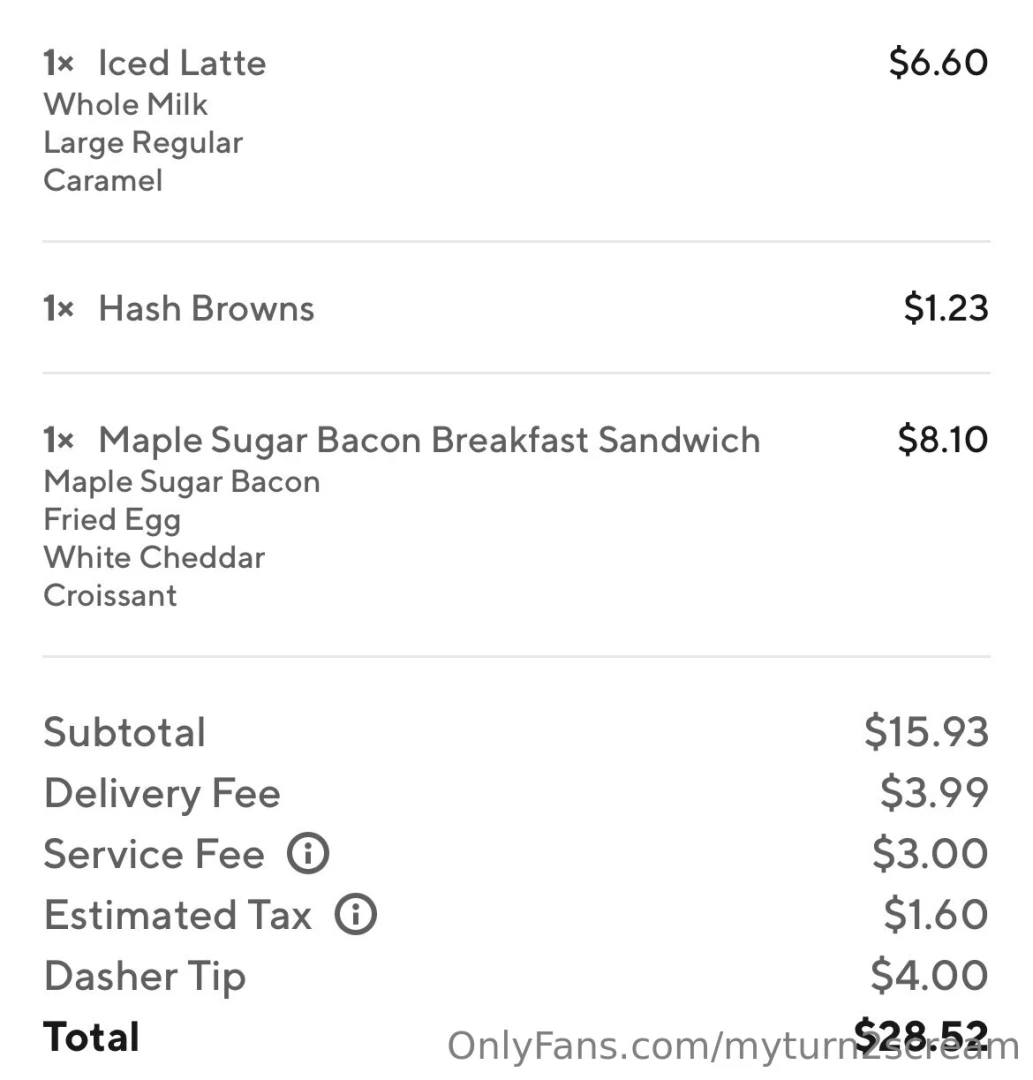This screenshot has width=1033, height=1080.
Task: Click the White Cheddar modifier
Action: point(154,557)
